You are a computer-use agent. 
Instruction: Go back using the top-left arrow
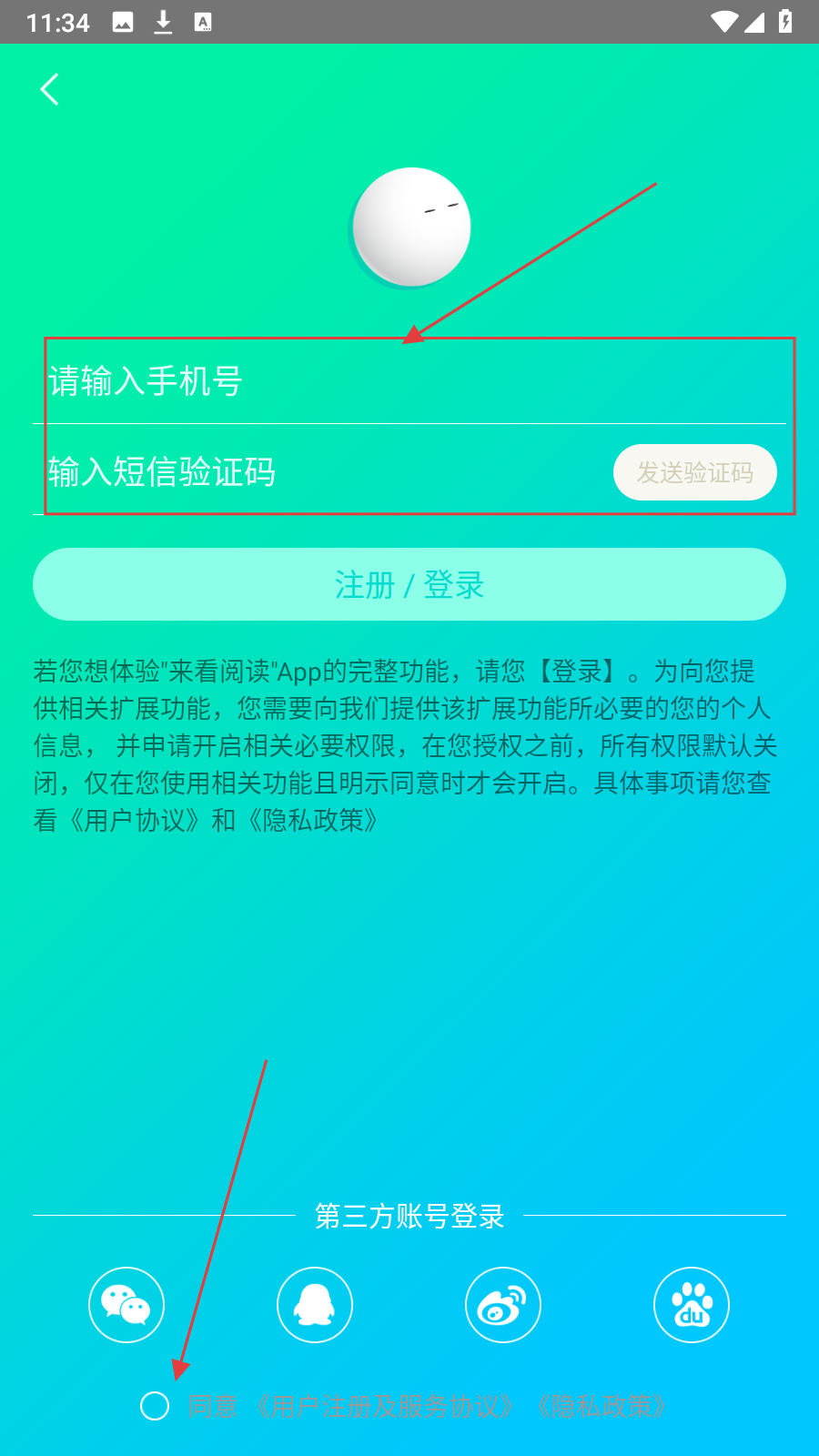50,89
